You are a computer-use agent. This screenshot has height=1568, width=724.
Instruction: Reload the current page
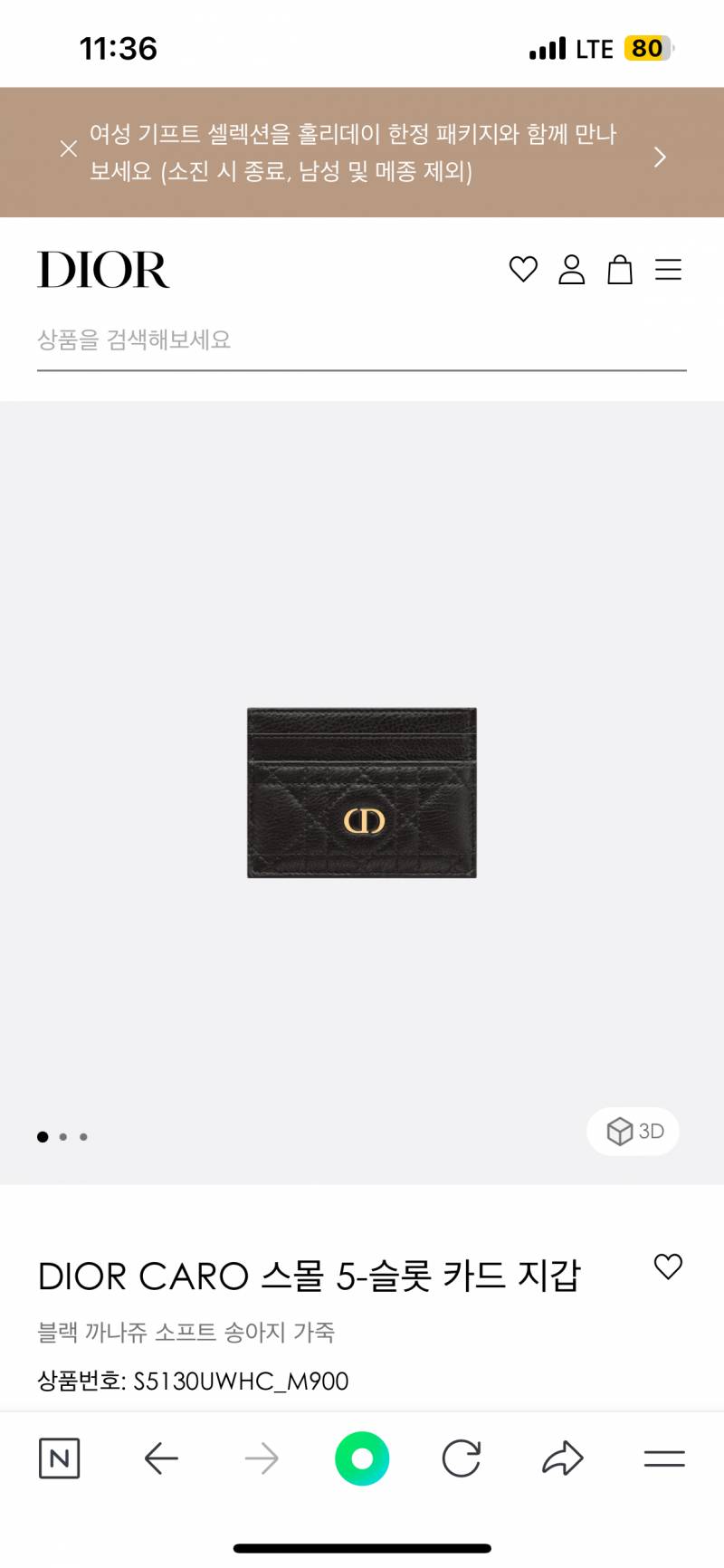(x=462, y=1458)
